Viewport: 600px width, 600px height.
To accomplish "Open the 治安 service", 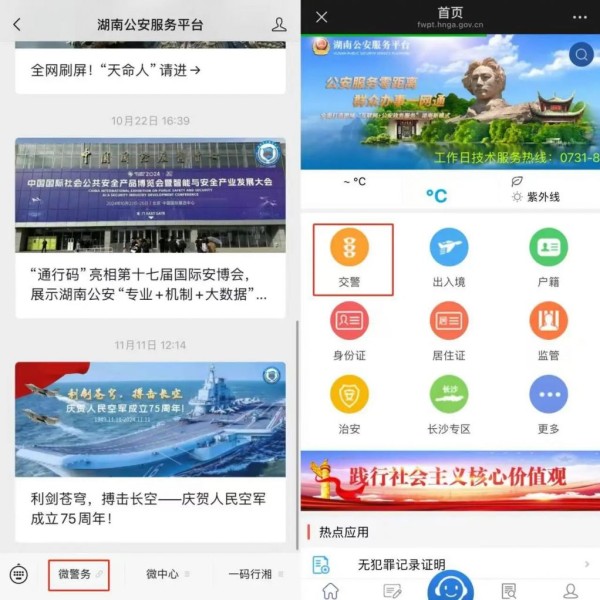I will point(350,404).
